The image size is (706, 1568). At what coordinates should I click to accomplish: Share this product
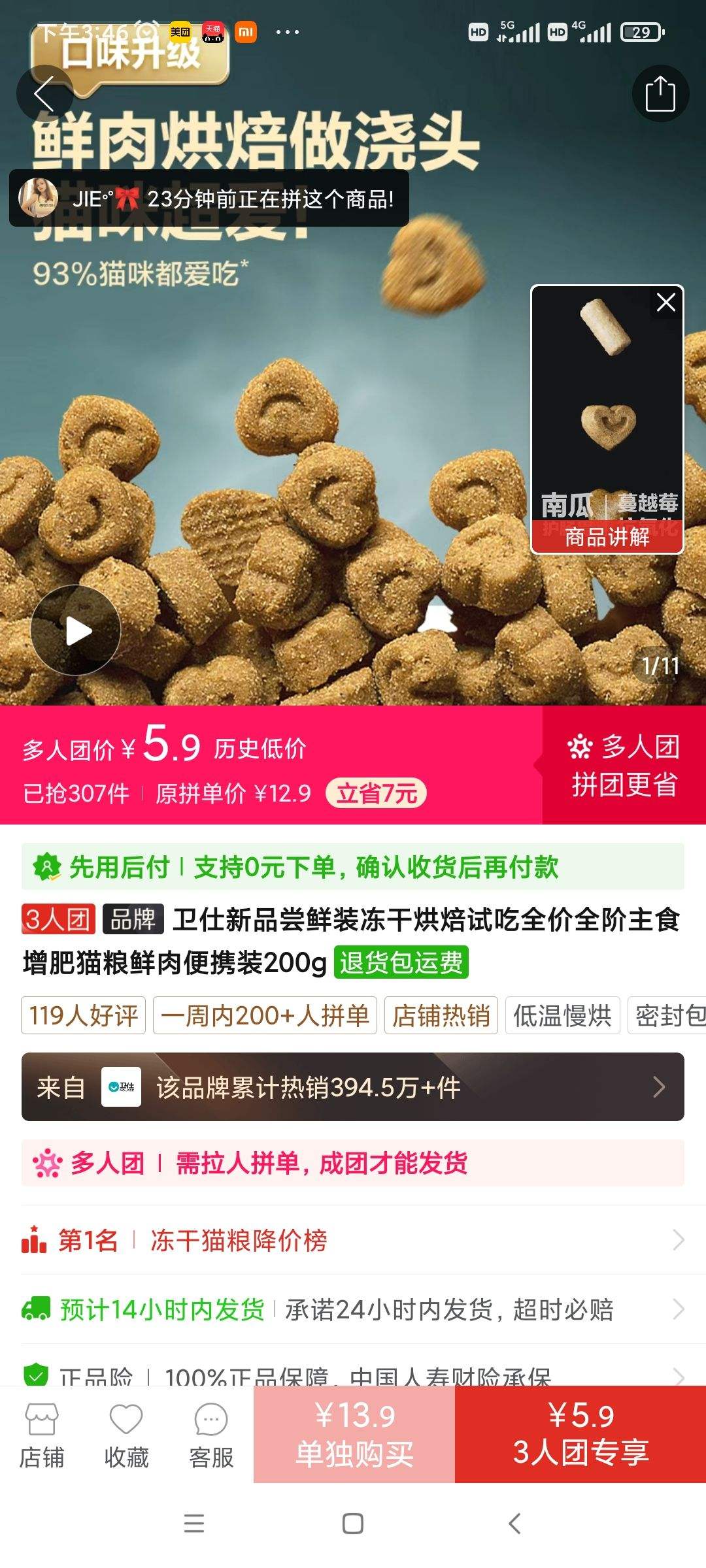pos(660,94)
